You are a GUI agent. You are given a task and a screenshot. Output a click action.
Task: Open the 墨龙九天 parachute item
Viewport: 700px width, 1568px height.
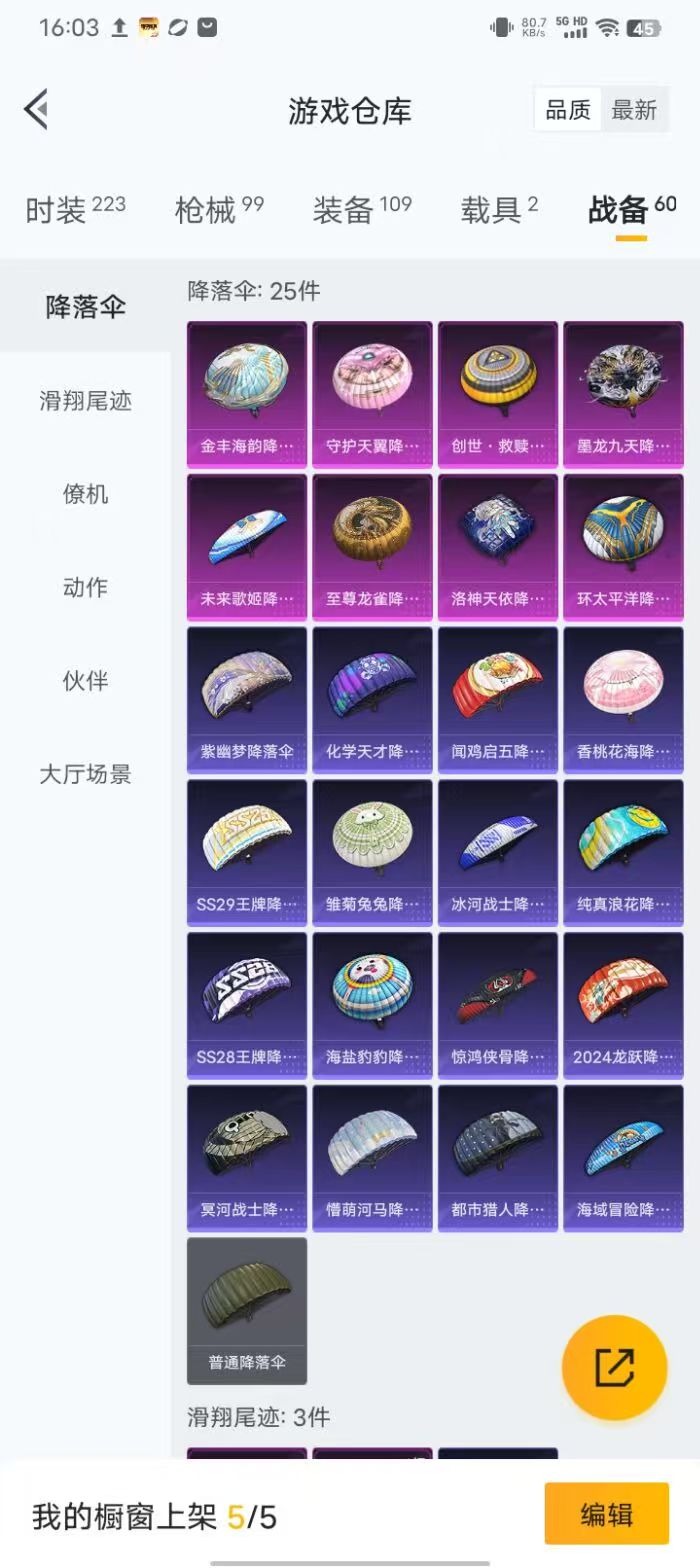(x=623, y=394)
